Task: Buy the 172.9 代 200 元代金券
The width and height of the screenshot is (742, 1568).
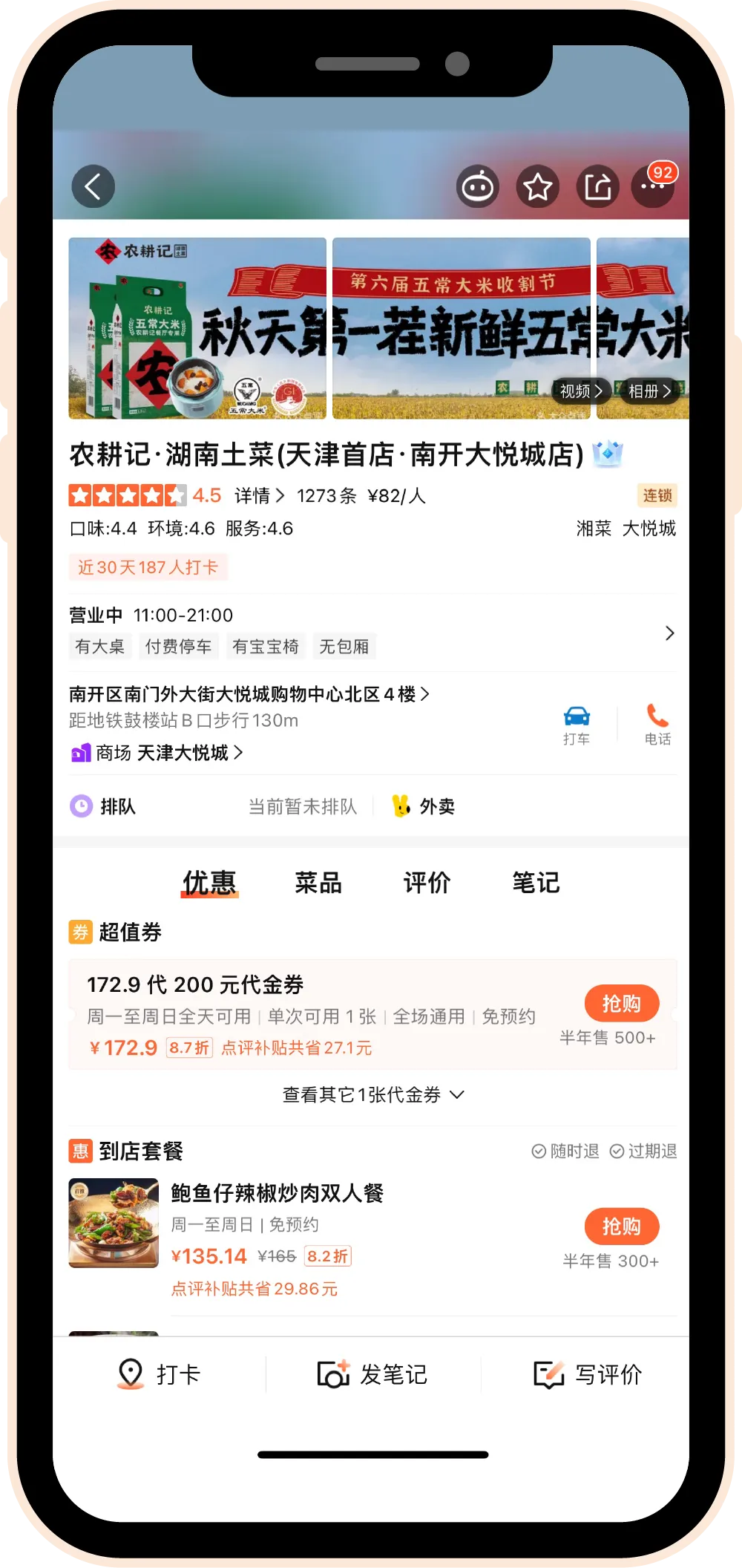Action: click(x=622, y=1004)
